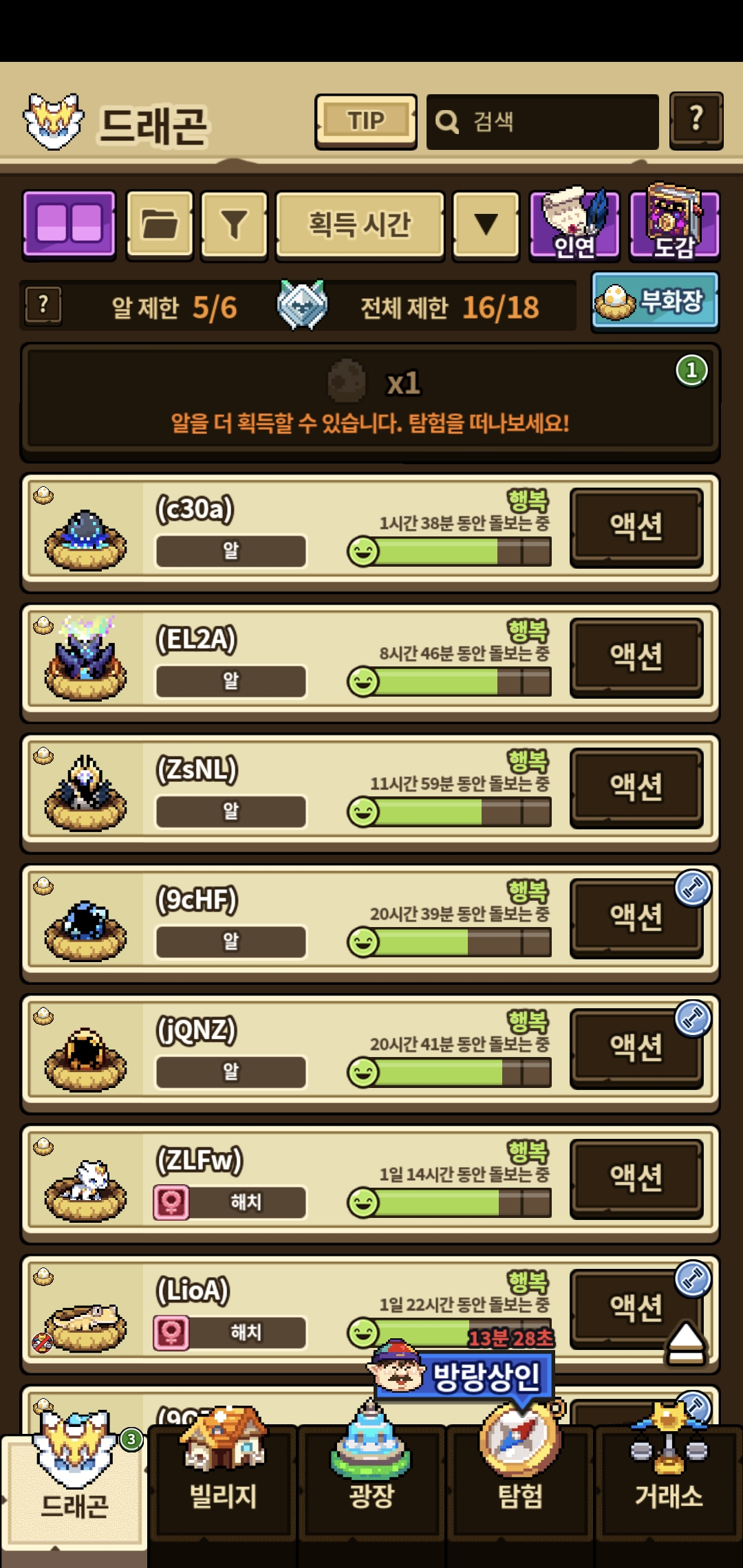Tap 액션 for egg (c30a)
The image size is (743, 1568).
click(636, 527)
